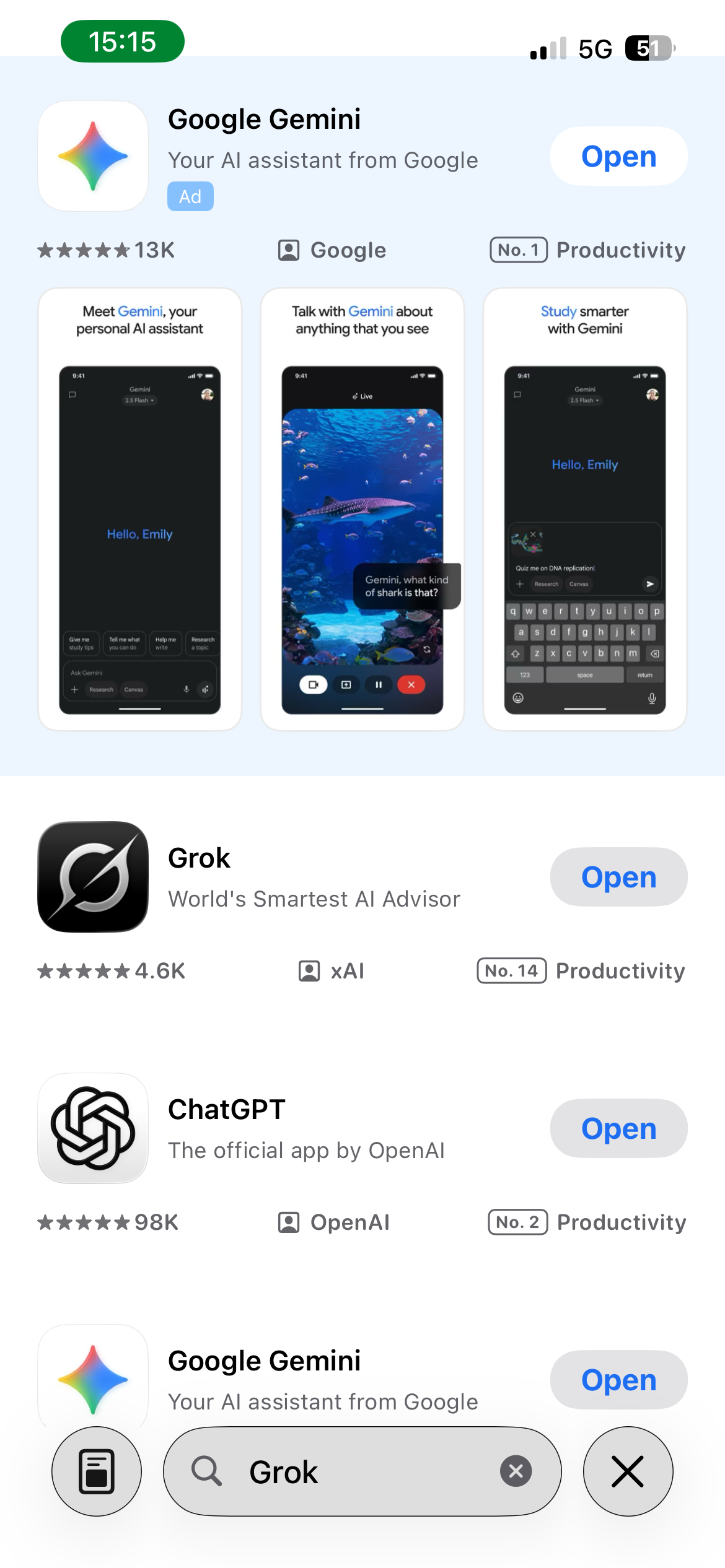Tap the Today tab icon button
This screenshot has width=725, height=1568.
[97, 1471]
